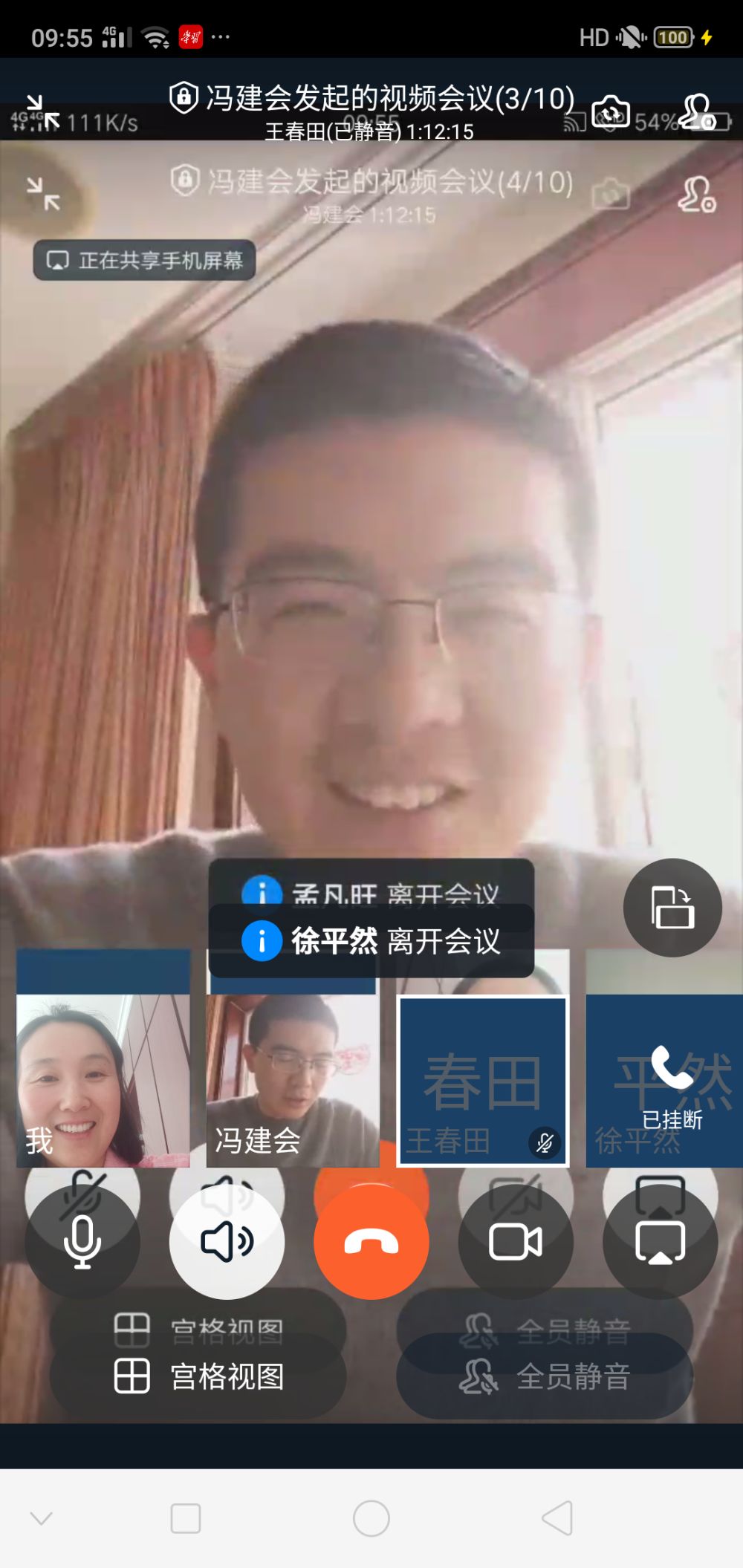Minimize the video meeting window
This screenshot has width=743, height=1568.
pos(42,111)
